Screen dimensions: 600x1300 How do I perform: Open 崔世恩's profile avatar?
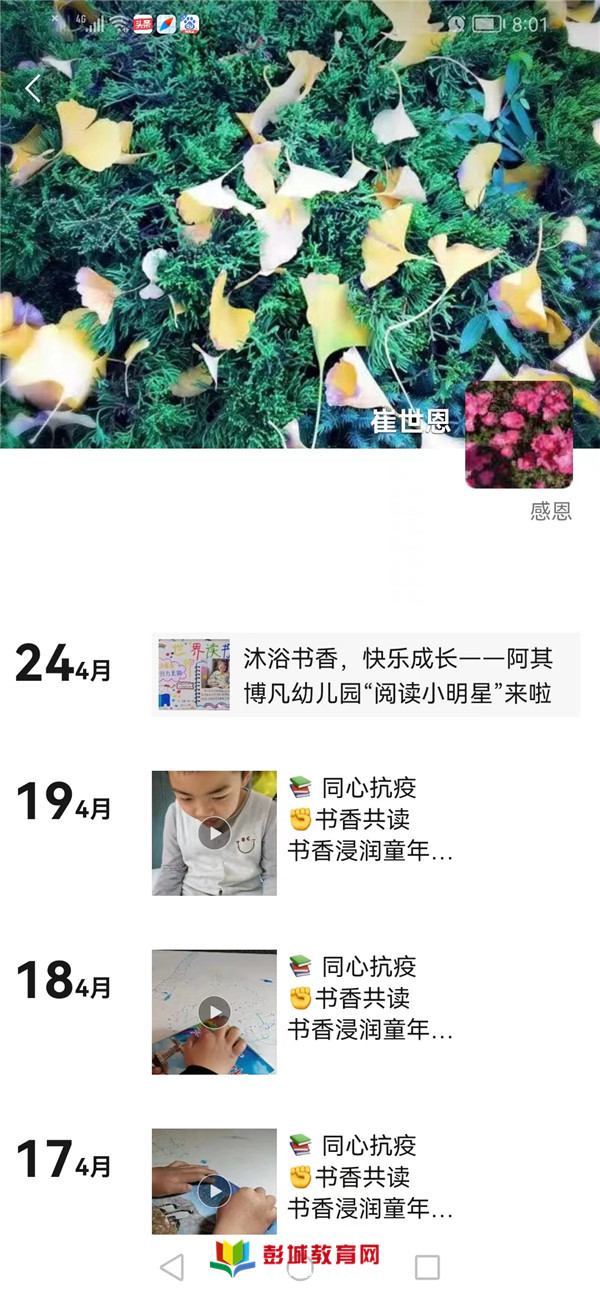[519, 434]
